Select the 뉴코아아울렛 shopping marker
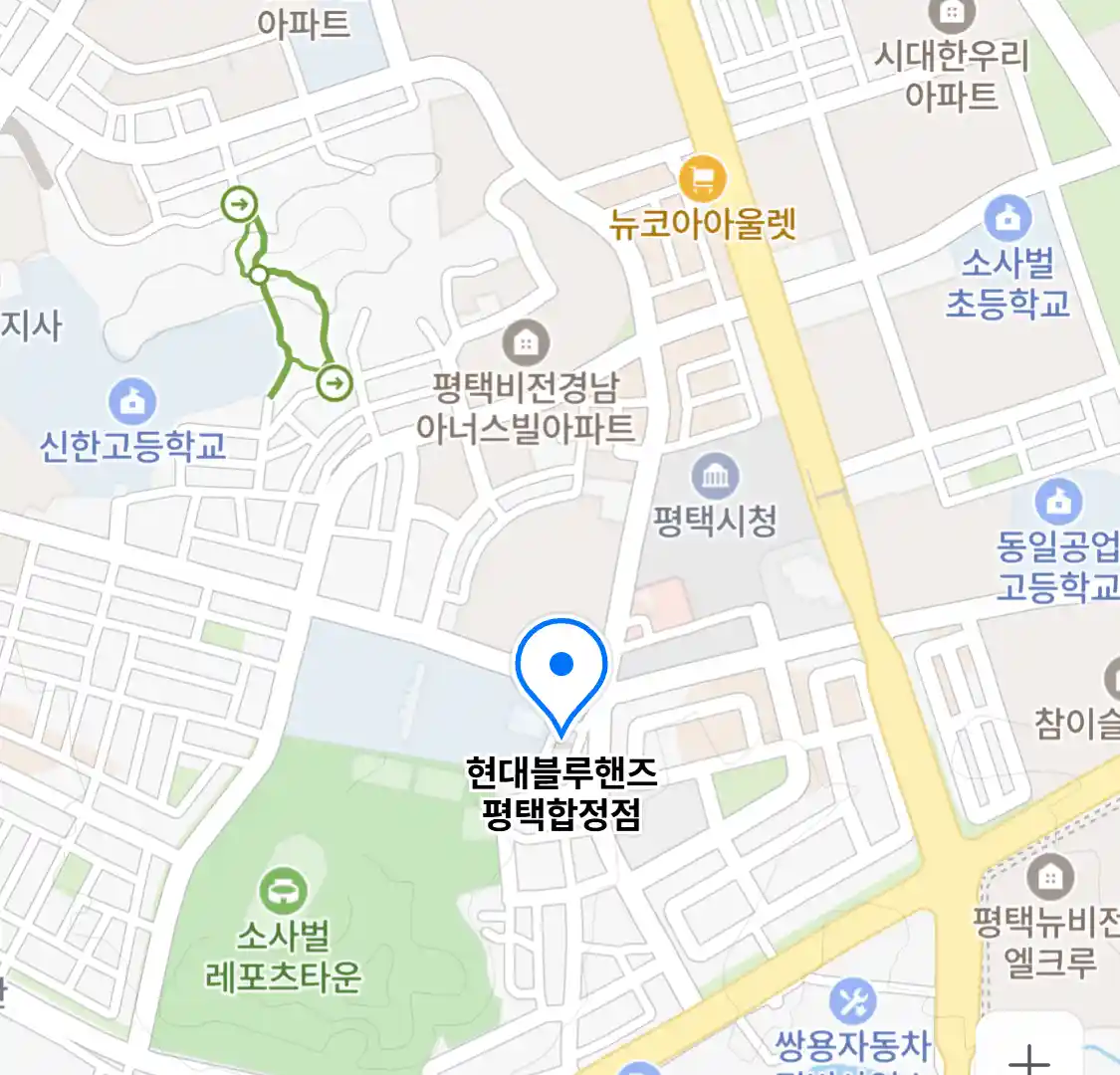Image resolution: width=1120 pixels, height=1075 pixels. [x=703, y=180]
